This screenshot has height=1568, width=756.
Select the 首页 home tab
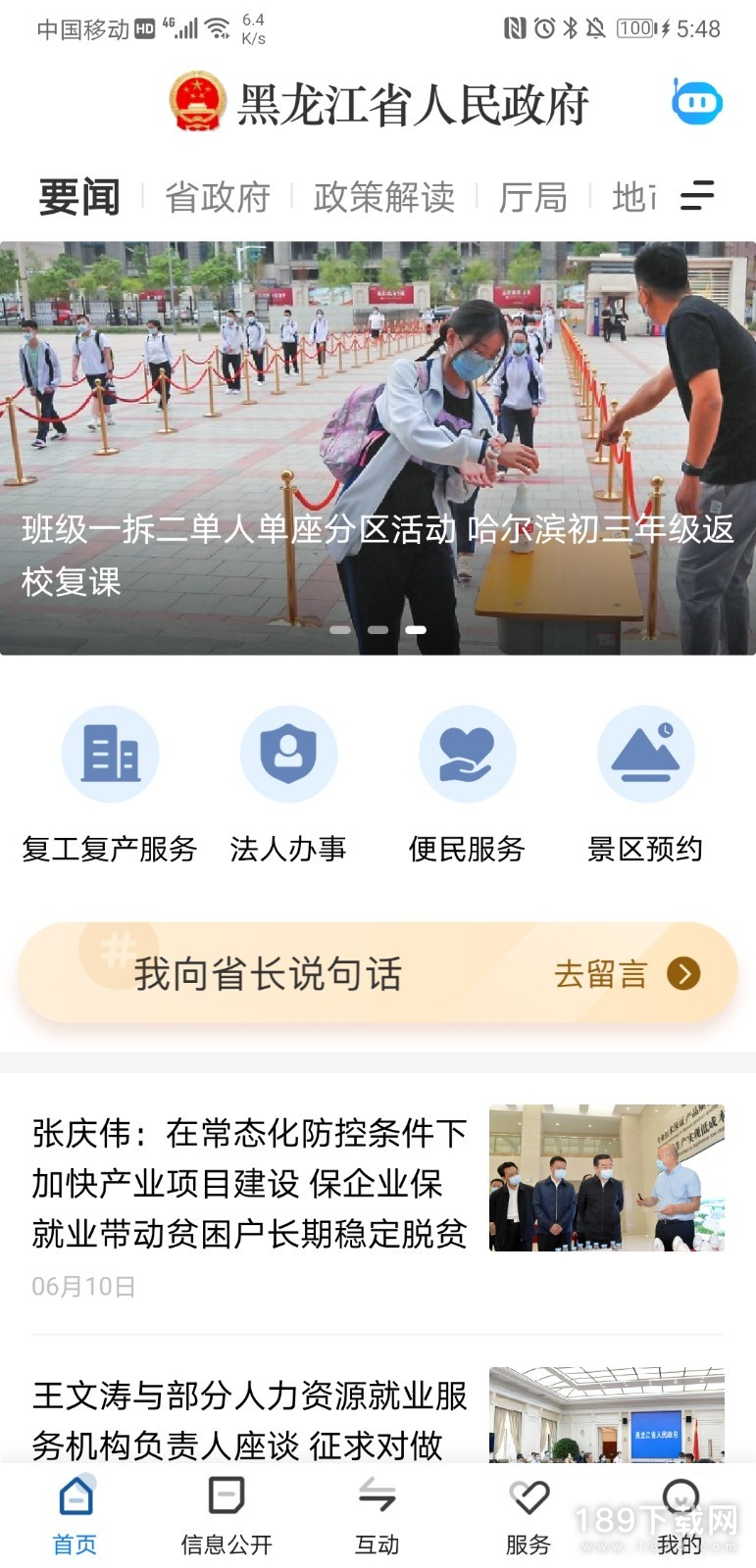point(76,1515)
